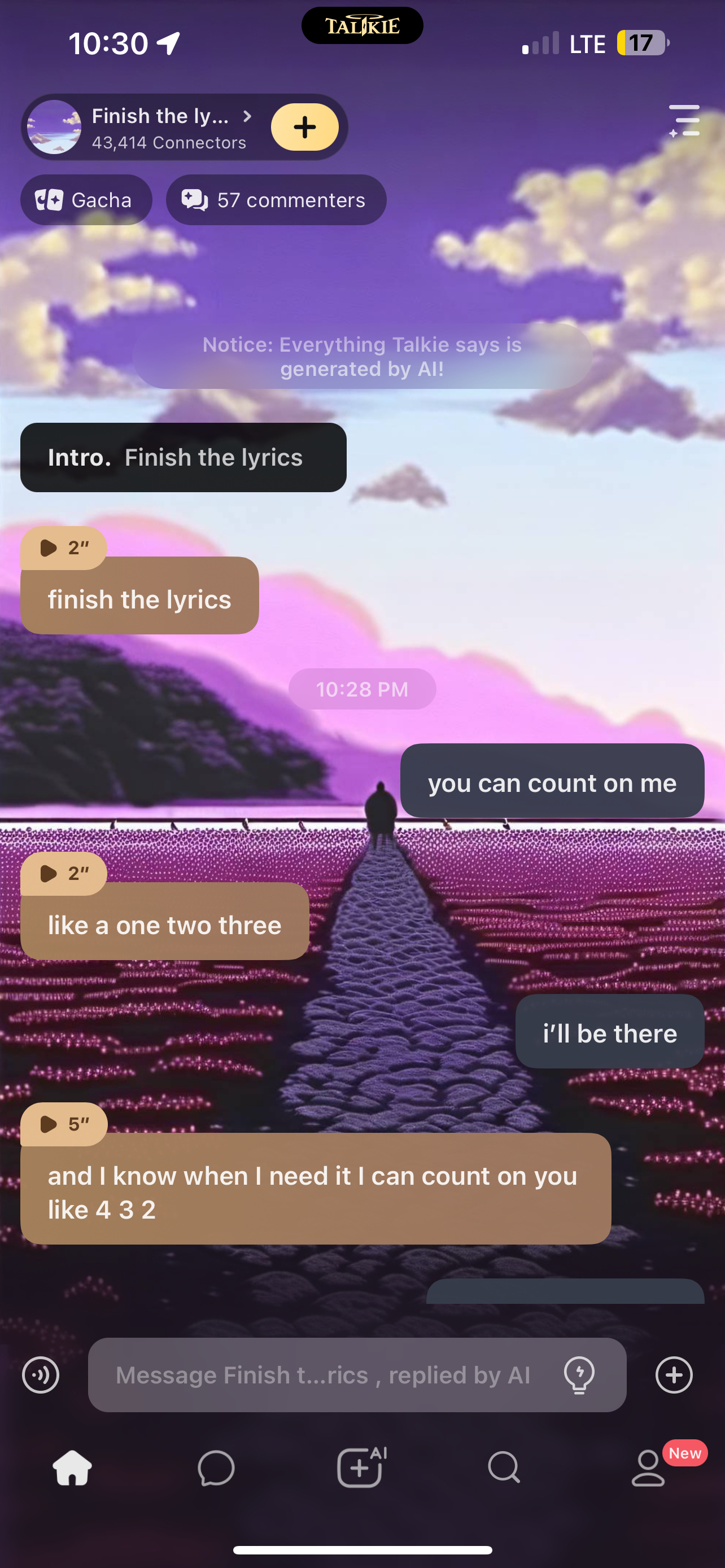725x1568 pixels.
Task: Switch to the Search tab
Action: pyautogui.click(x=504, y=1468)
